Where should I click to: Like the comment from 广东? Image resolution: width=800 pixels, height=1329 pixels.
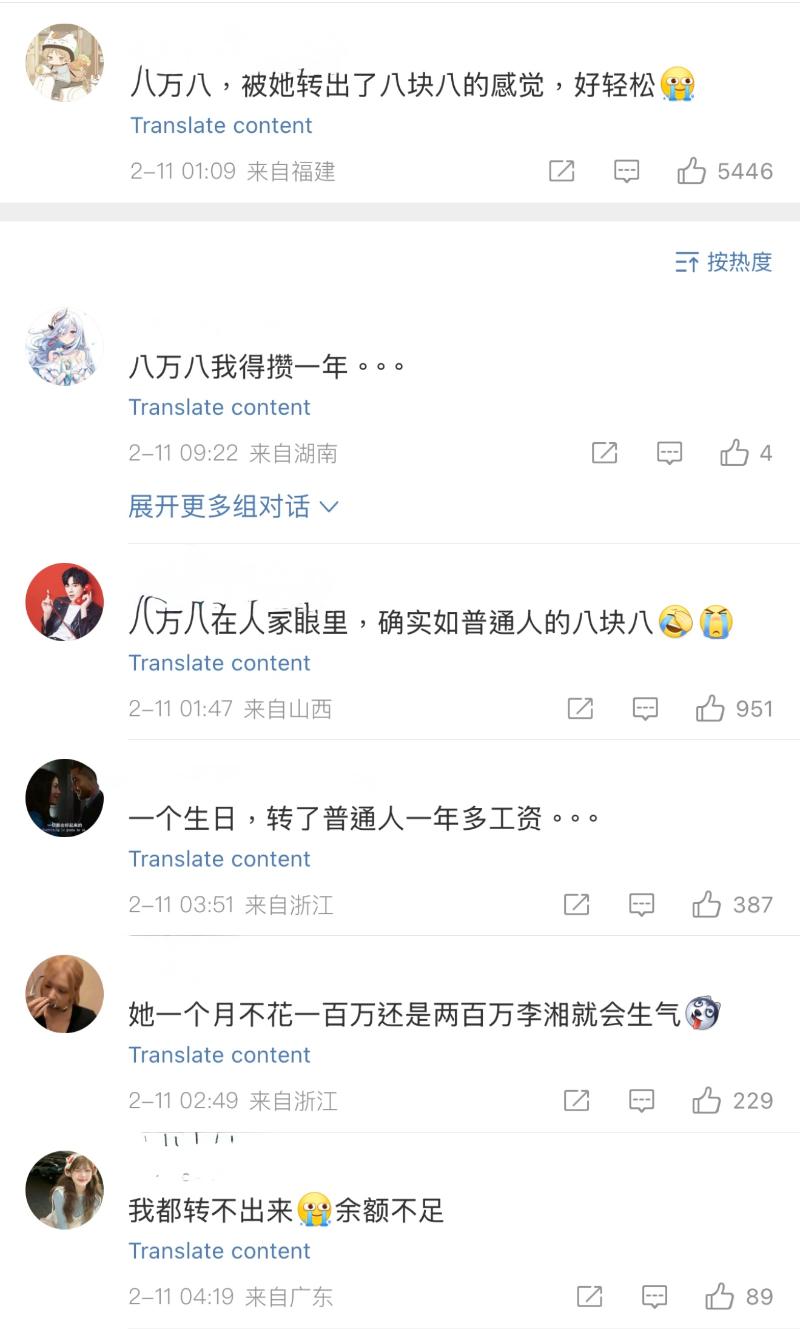click(x=719, y=1297)
